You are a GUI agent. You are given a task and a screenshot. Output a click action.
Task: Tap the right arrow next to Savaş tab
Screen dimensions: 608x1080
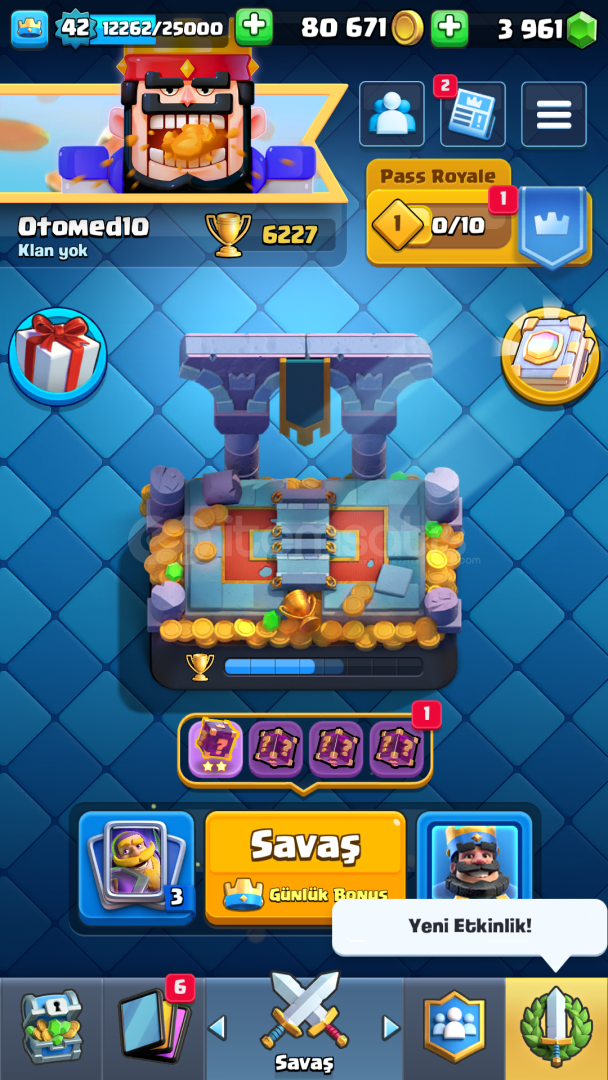click(391, 1028)
